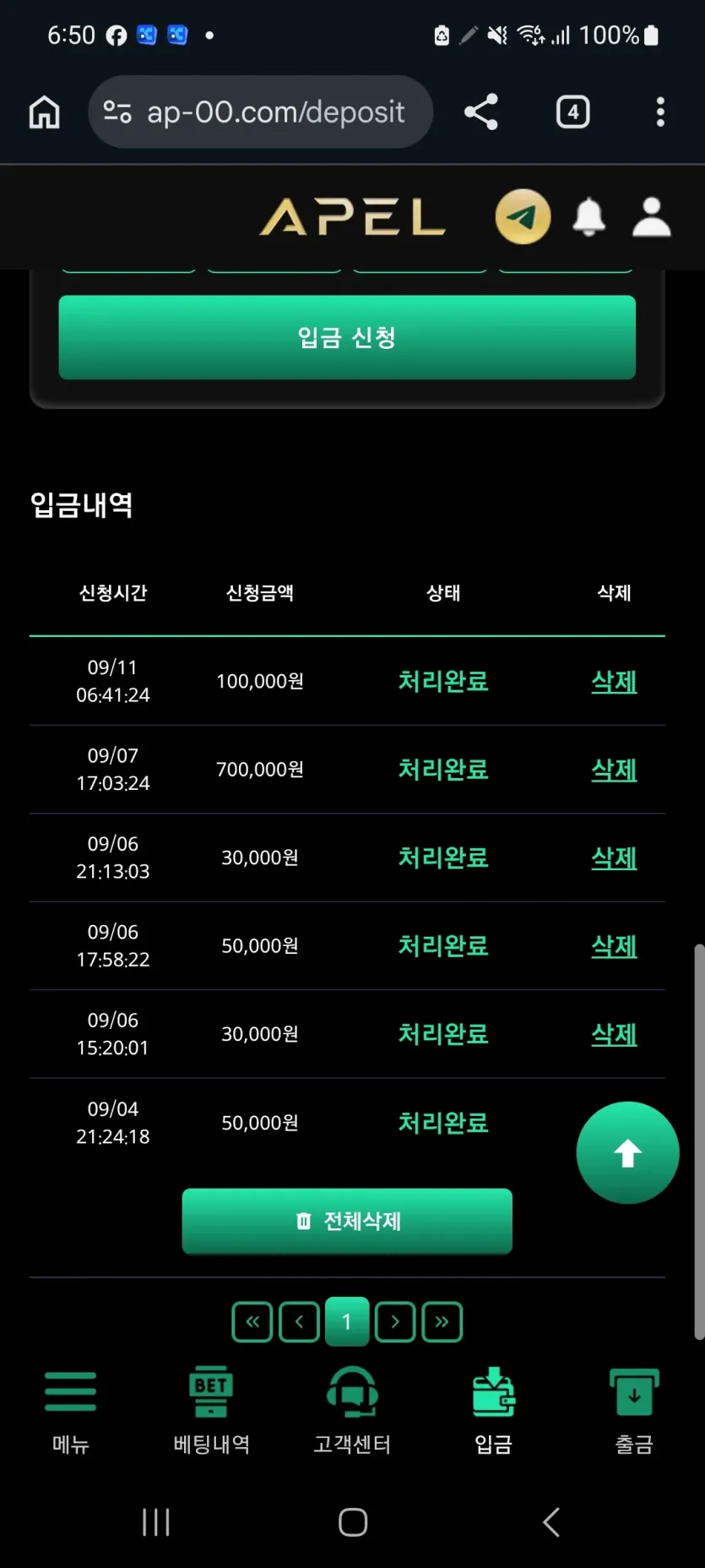Screen dimensions: 705x1568
Task: Open the Telegram icon in header
Action: coord(523,216)
